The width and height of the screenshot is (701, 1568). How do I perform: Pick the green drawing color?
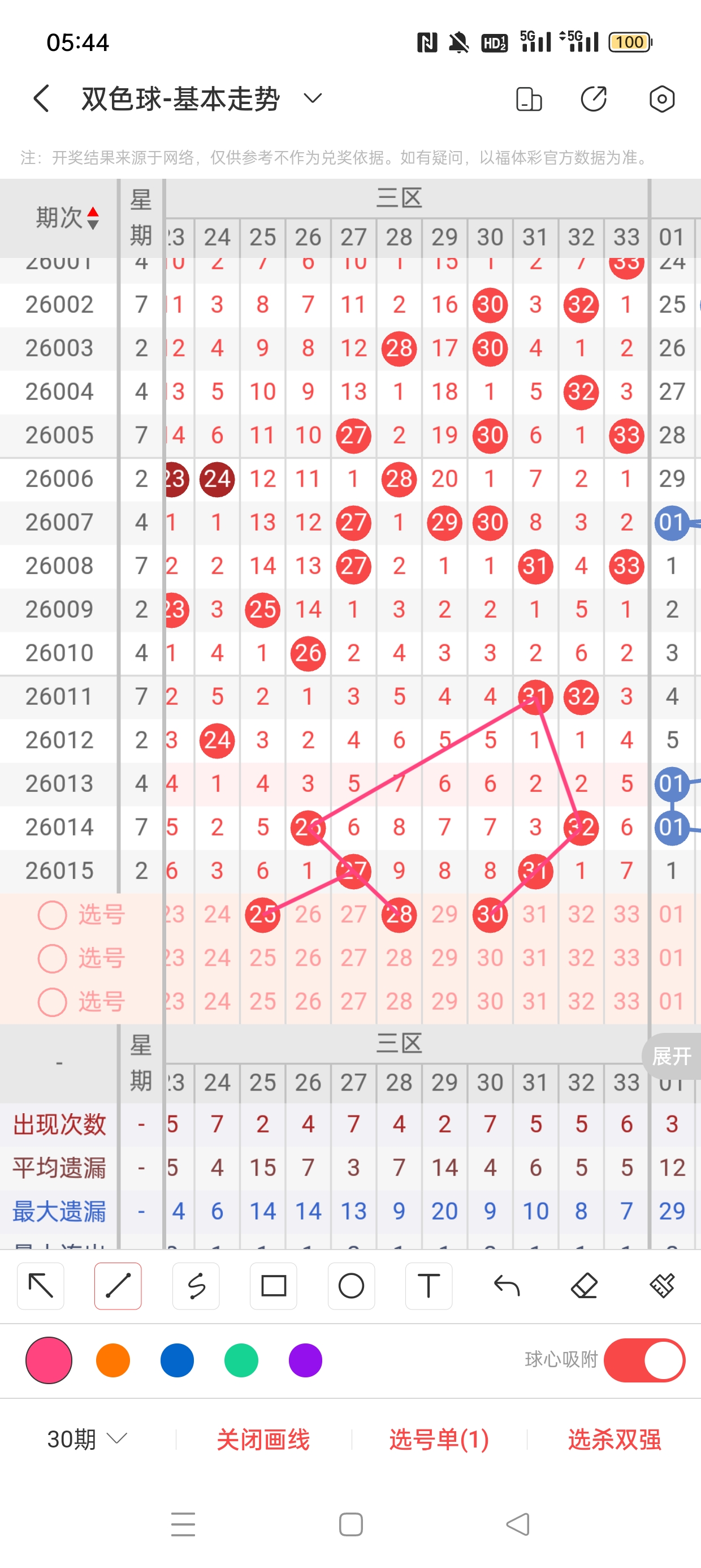pyautogui.click(x=241, y=1360)
